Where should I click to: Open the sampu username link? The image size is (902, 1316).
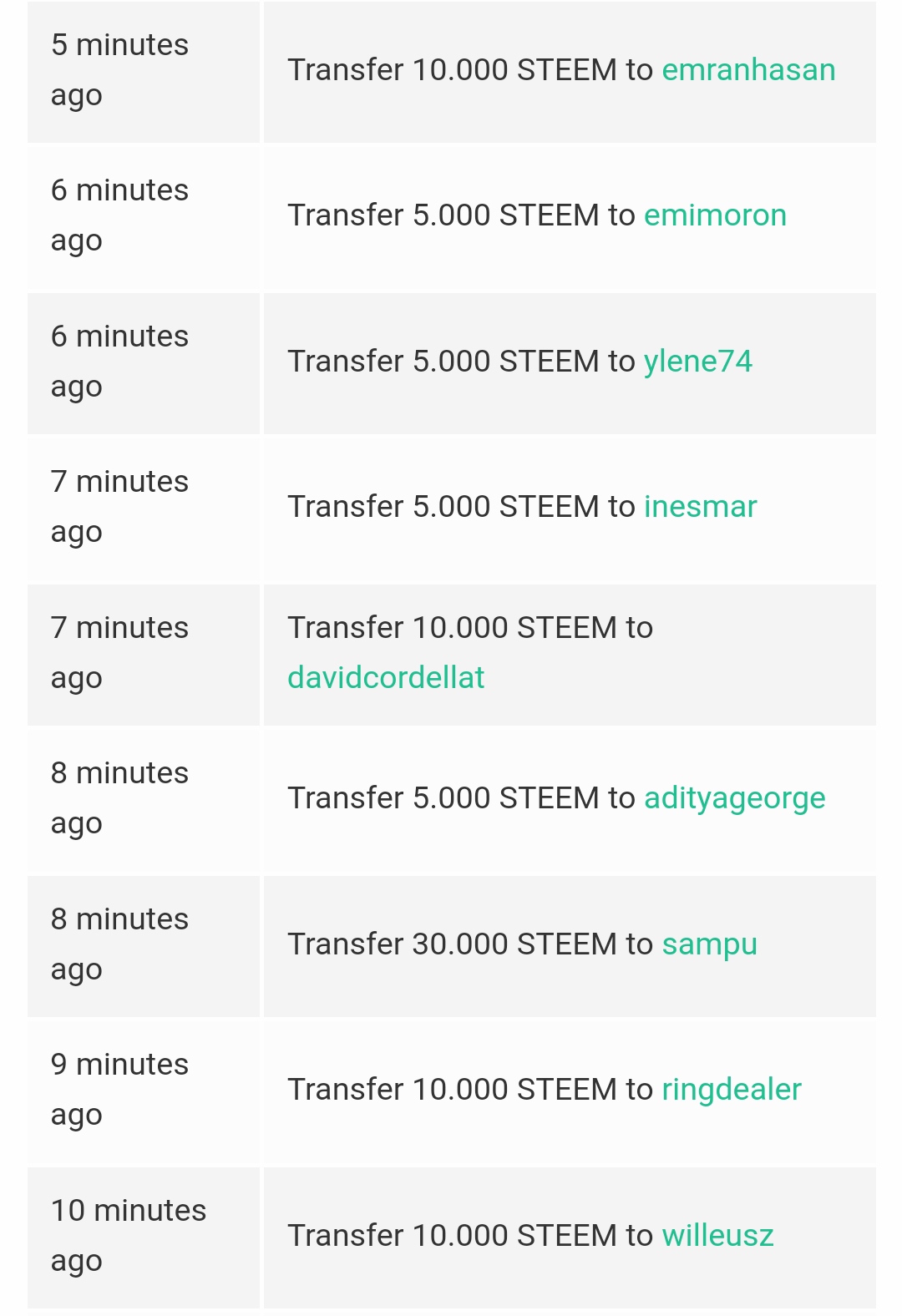tap(709, 944)
